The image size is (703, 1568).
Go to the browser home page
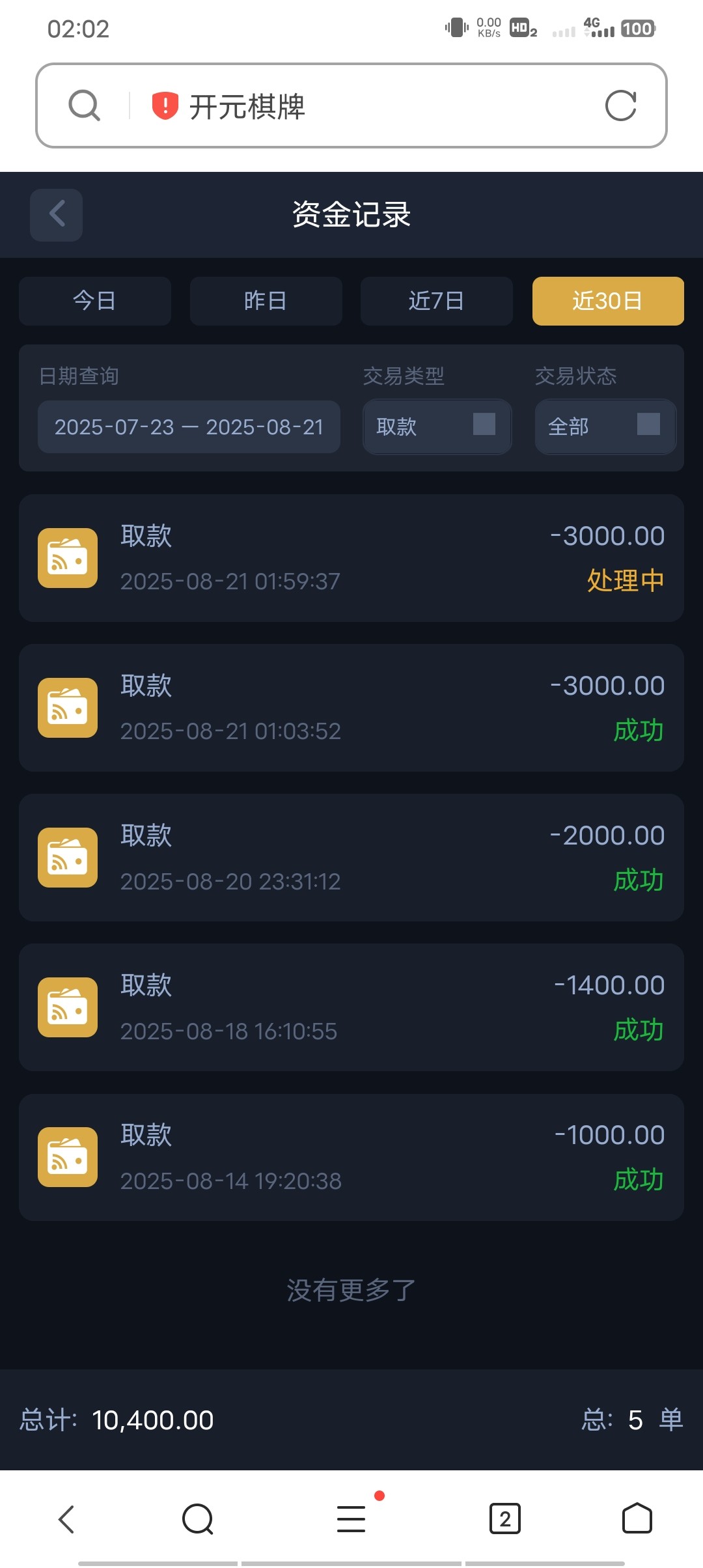[637, 1519]
